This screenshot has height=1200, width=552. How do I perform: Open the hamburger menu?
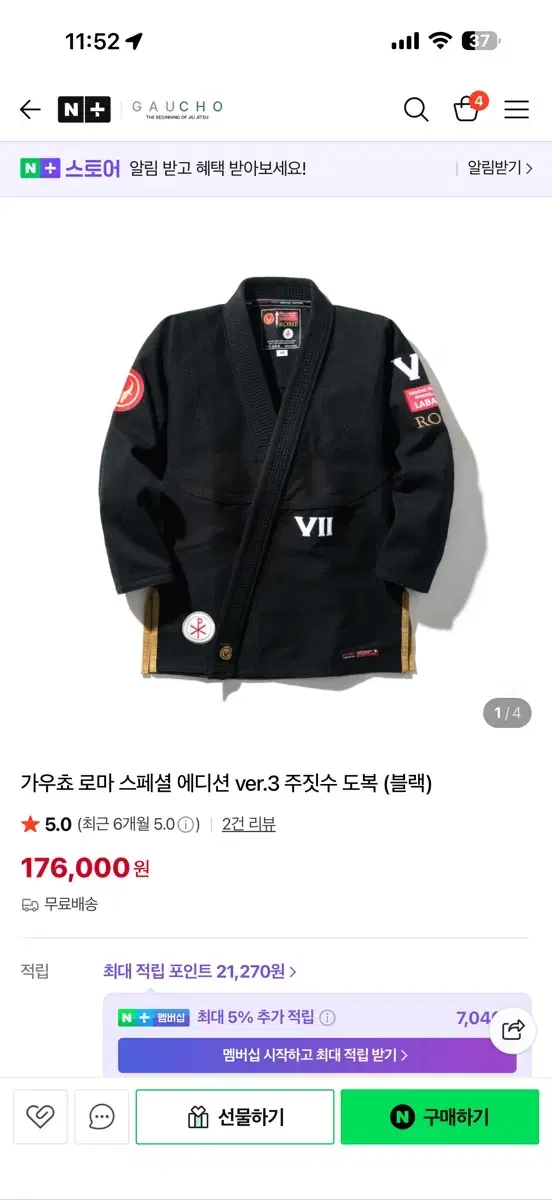tap(516, 109)
